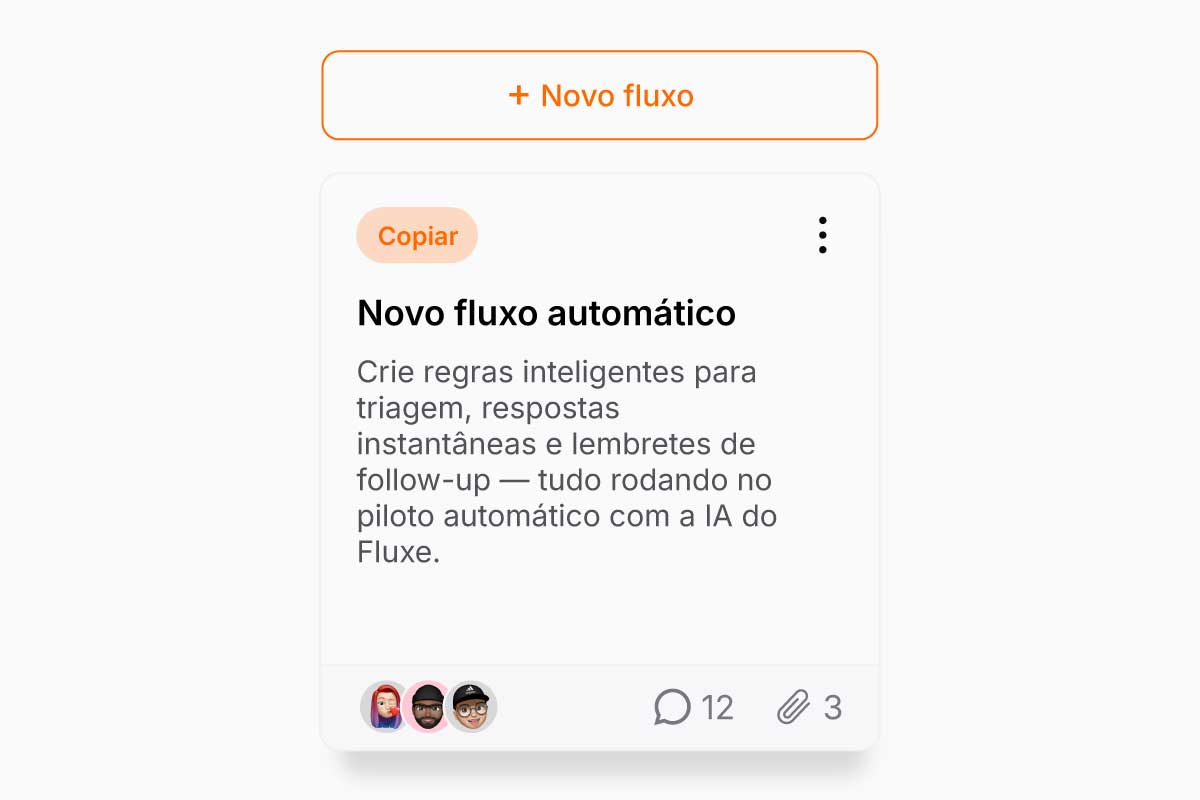1200x800 pixels.
Task: Open the three-dot overflow menu
Action: click(822, 235)
